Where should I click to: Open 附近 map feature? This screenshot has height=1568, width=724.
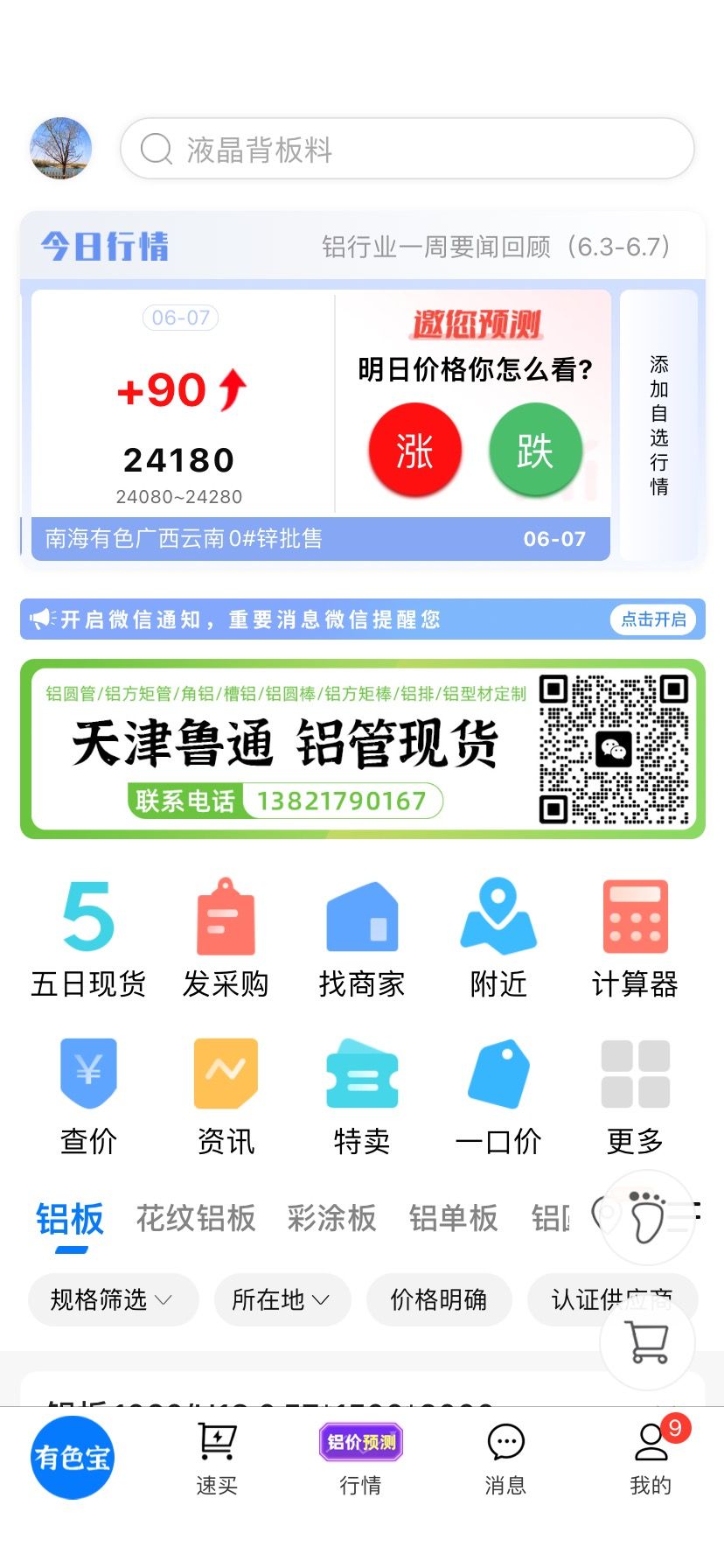click(498, 939)
